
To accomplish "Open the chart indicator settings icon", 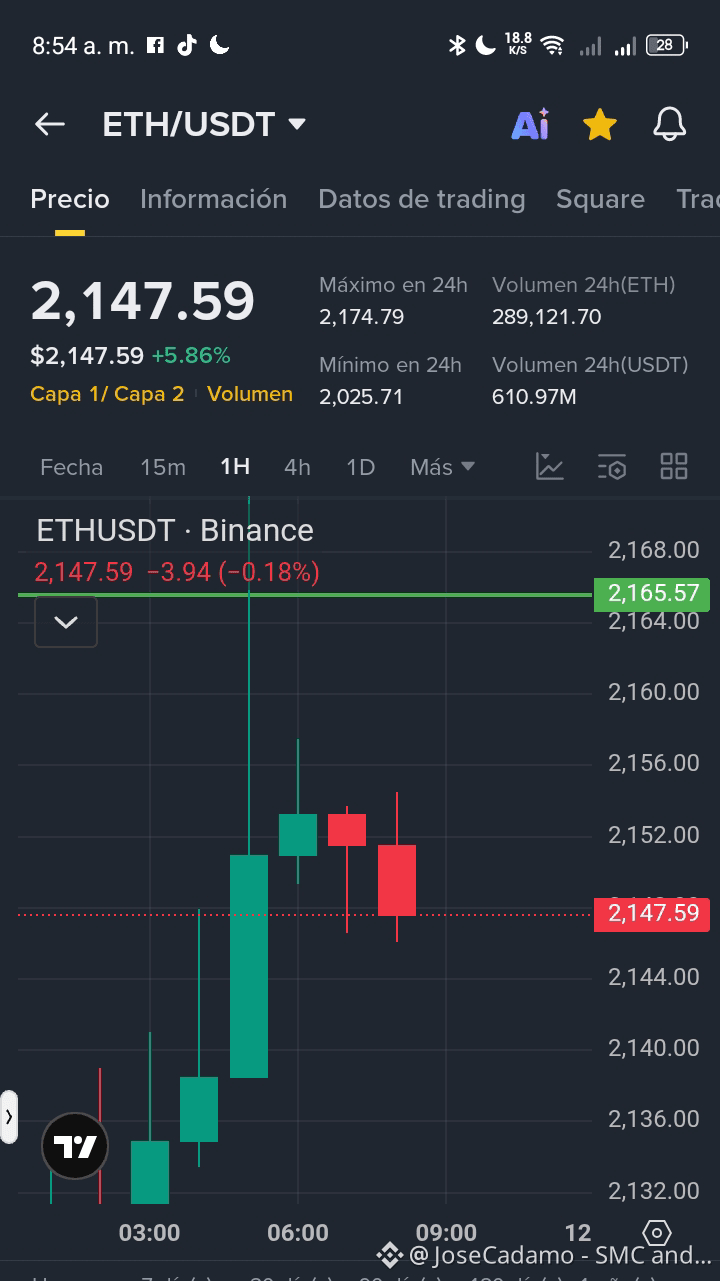I will tap(611, 466).
